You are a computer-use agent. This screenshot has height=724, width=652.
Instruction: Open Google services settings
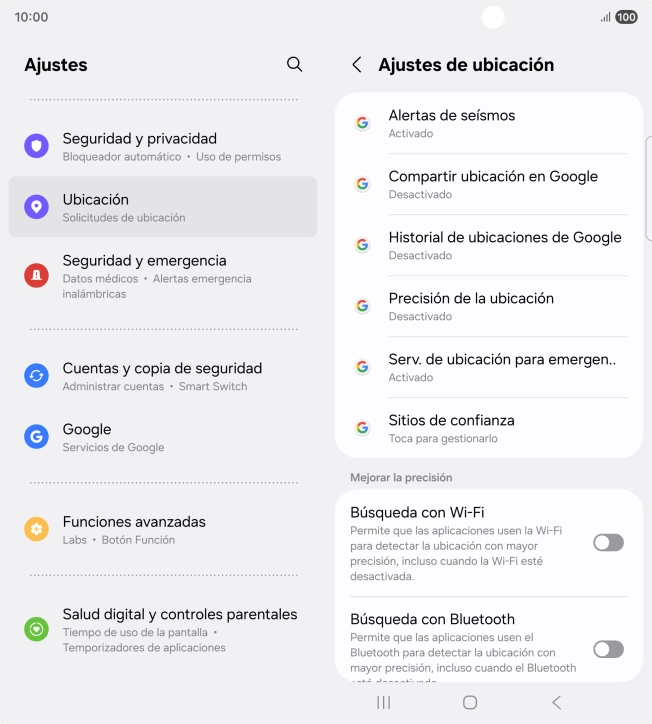coord(163,437)
